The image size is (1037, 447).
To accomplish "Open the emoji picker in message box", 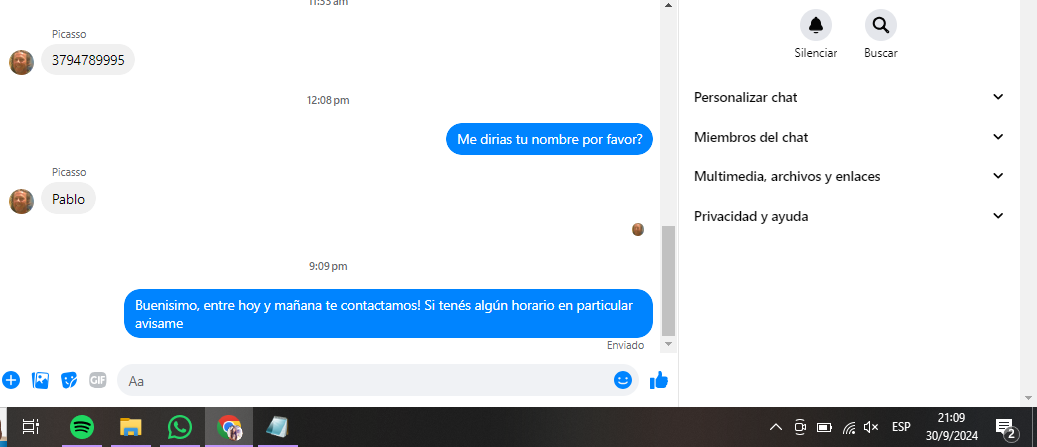I will tap(623, 380).
